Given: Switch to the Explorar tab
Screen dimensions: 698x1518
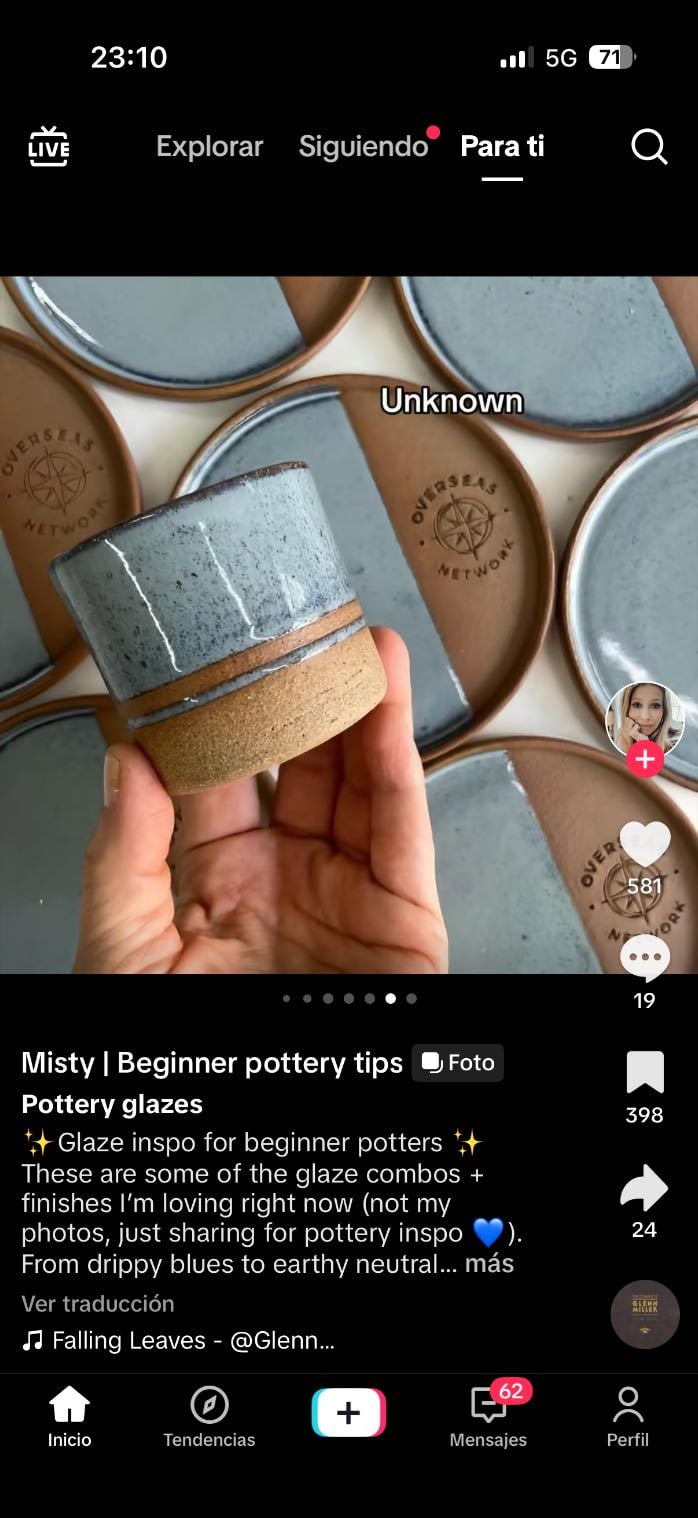Looking at the screenshot, I should (209, 147).
